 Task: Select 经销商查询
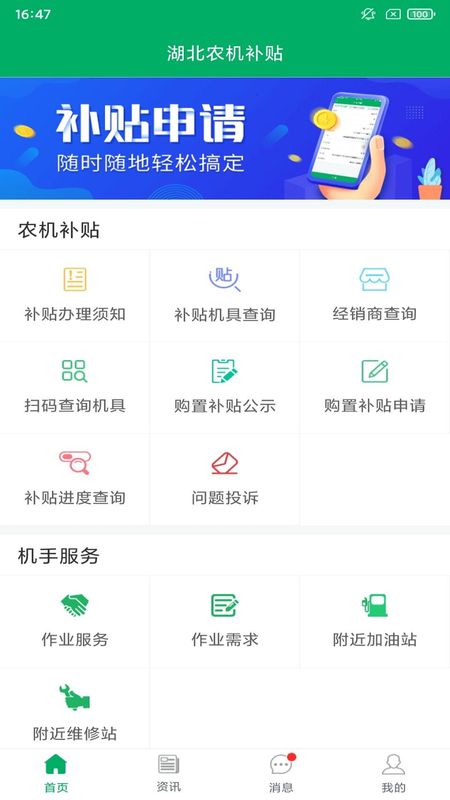tap(375, 296)
